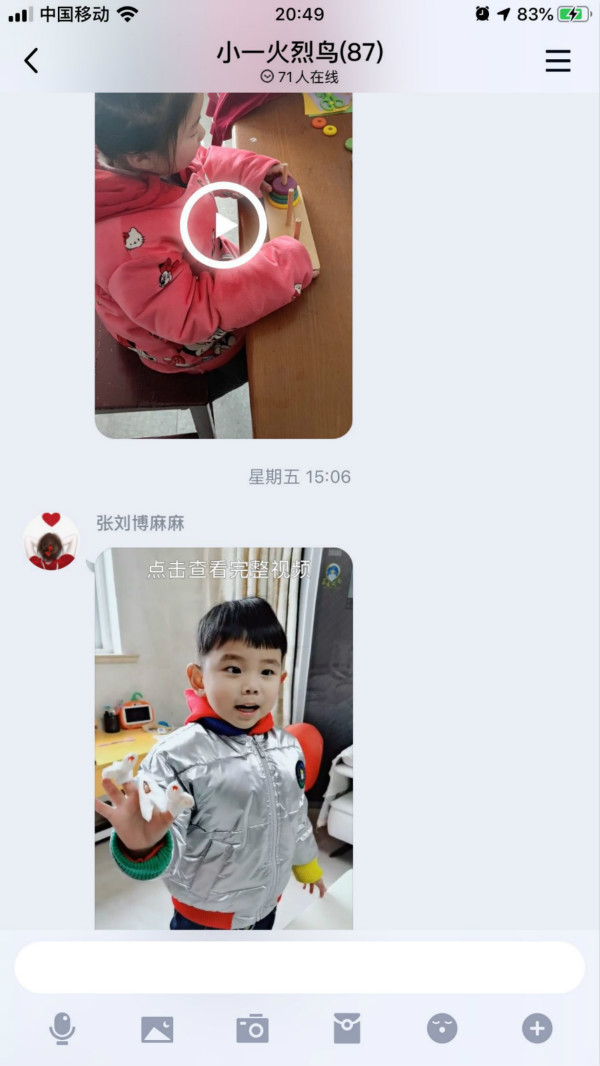Open the camera to take a photo
The width and height of the screenshot is (600, 1066).
pyautogui.click(x=252, y=1028)
